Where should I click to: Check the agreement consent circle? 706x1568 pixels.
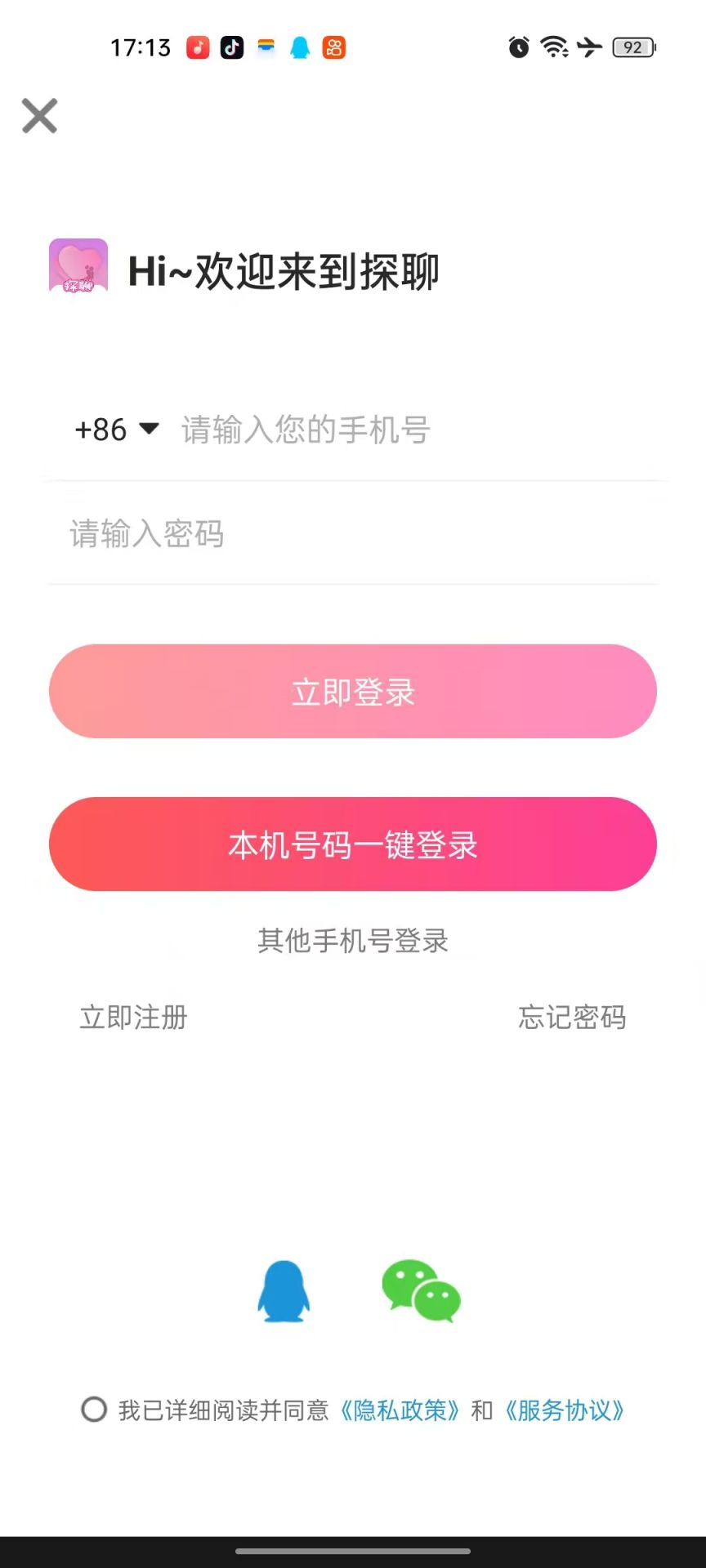[94, 1410]
